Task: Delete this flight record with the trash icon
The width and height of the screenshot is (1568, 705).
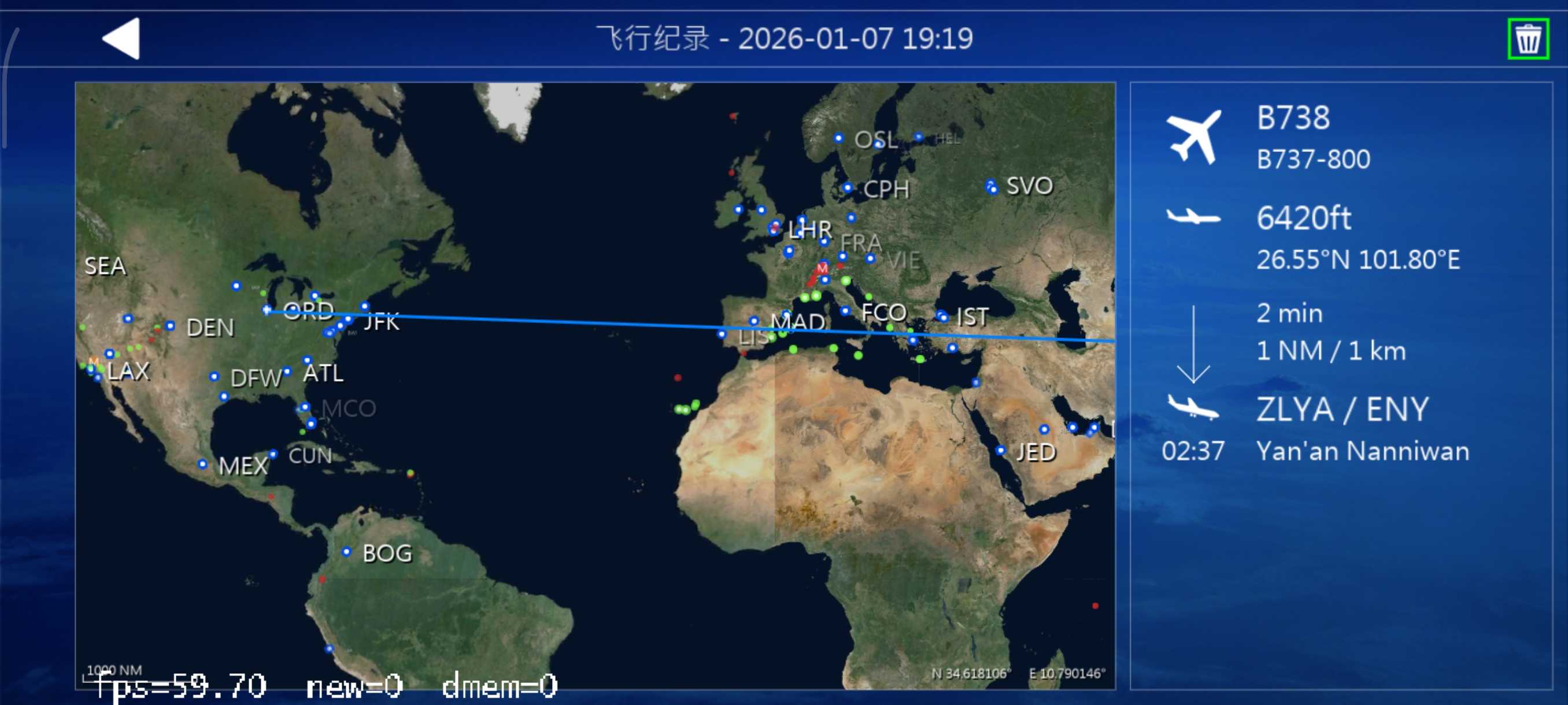Action: [1528, 39]
